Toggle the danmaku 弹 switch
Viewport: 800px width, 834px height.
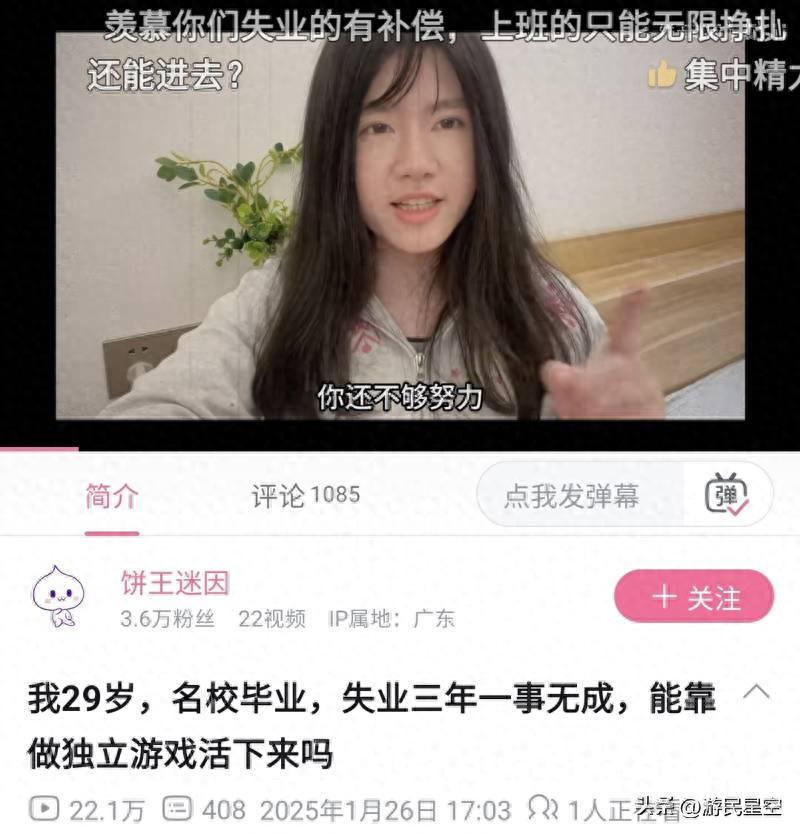(x=726, y=495)
